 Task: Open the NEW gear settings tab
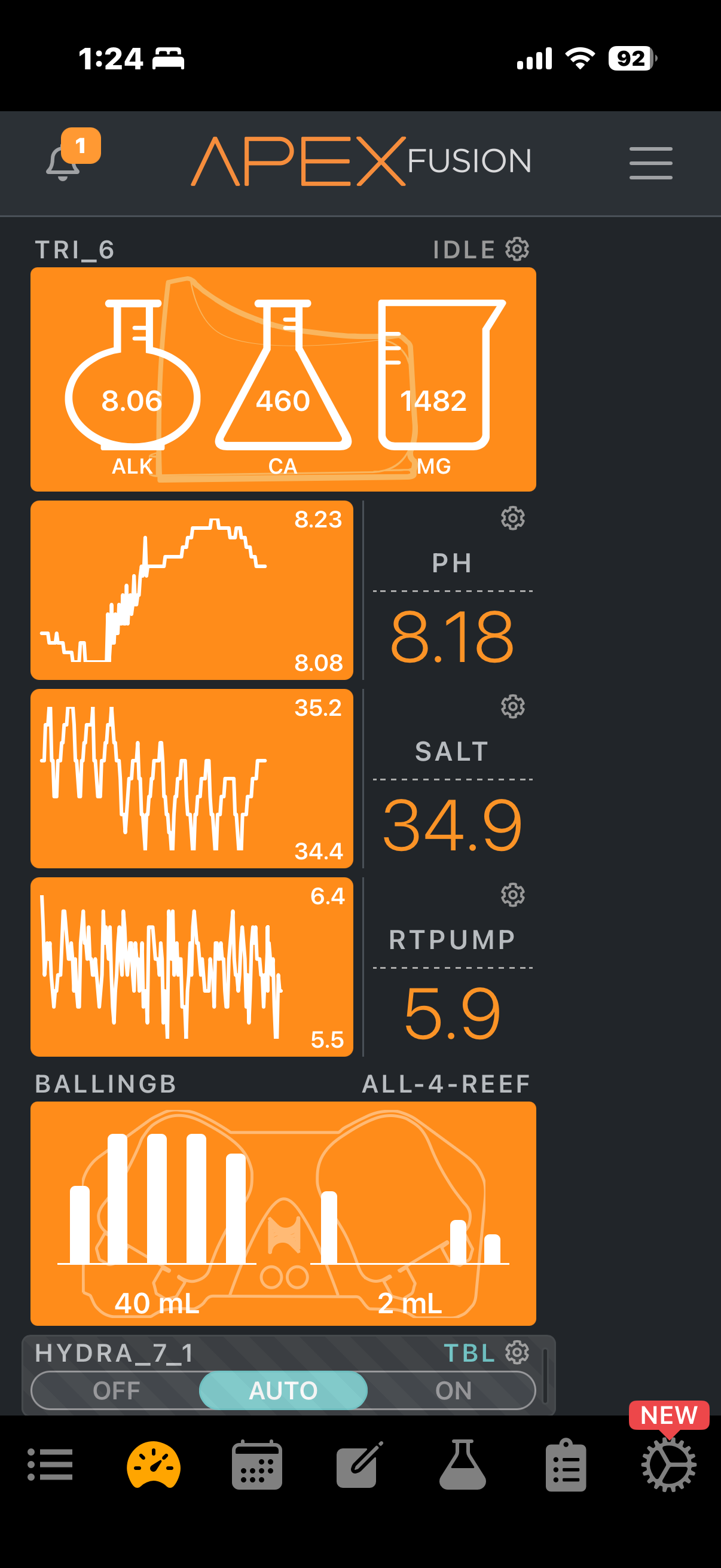coord(668,1465)
